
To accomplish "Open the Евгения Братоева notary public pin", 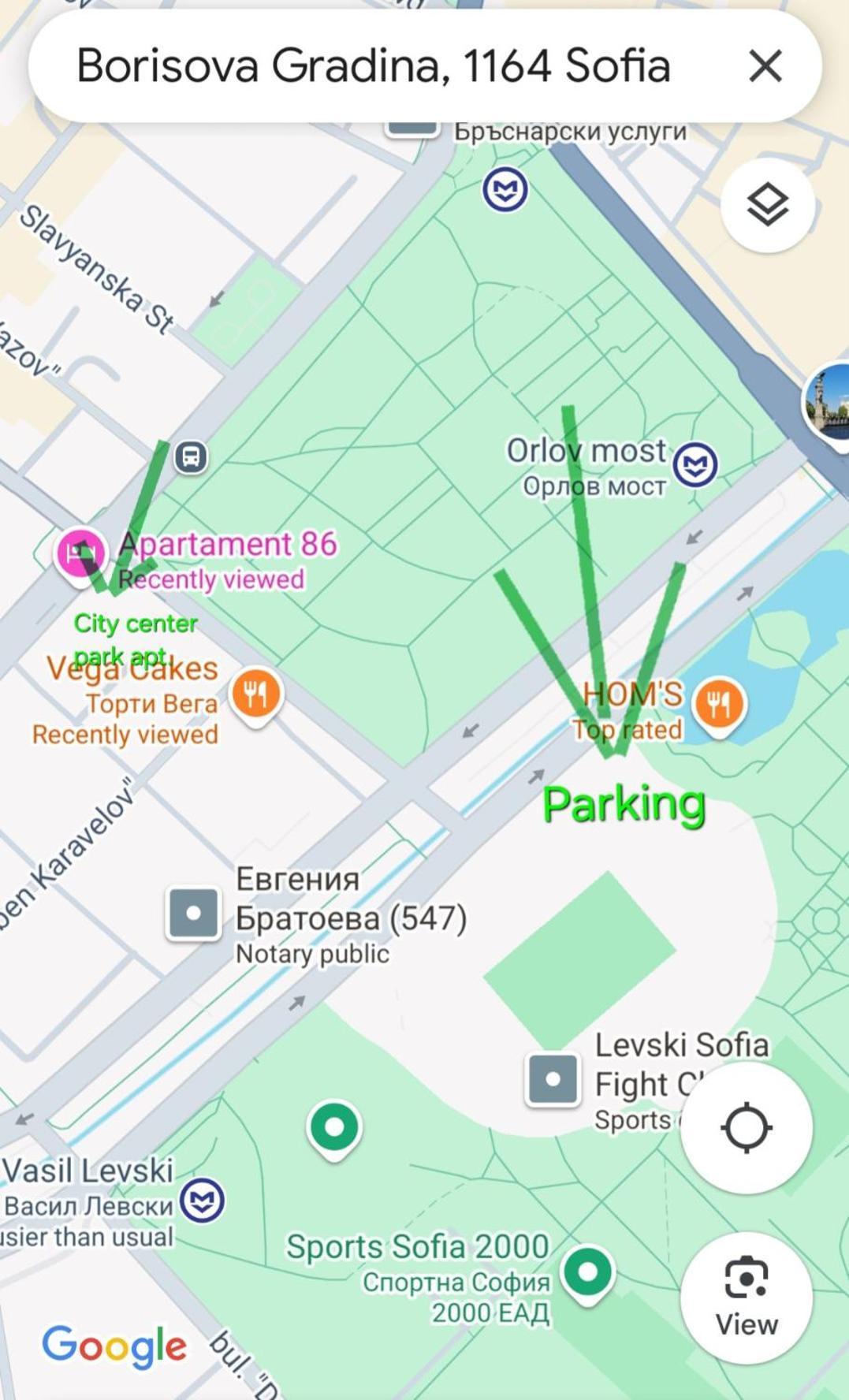I will (193, 914).
